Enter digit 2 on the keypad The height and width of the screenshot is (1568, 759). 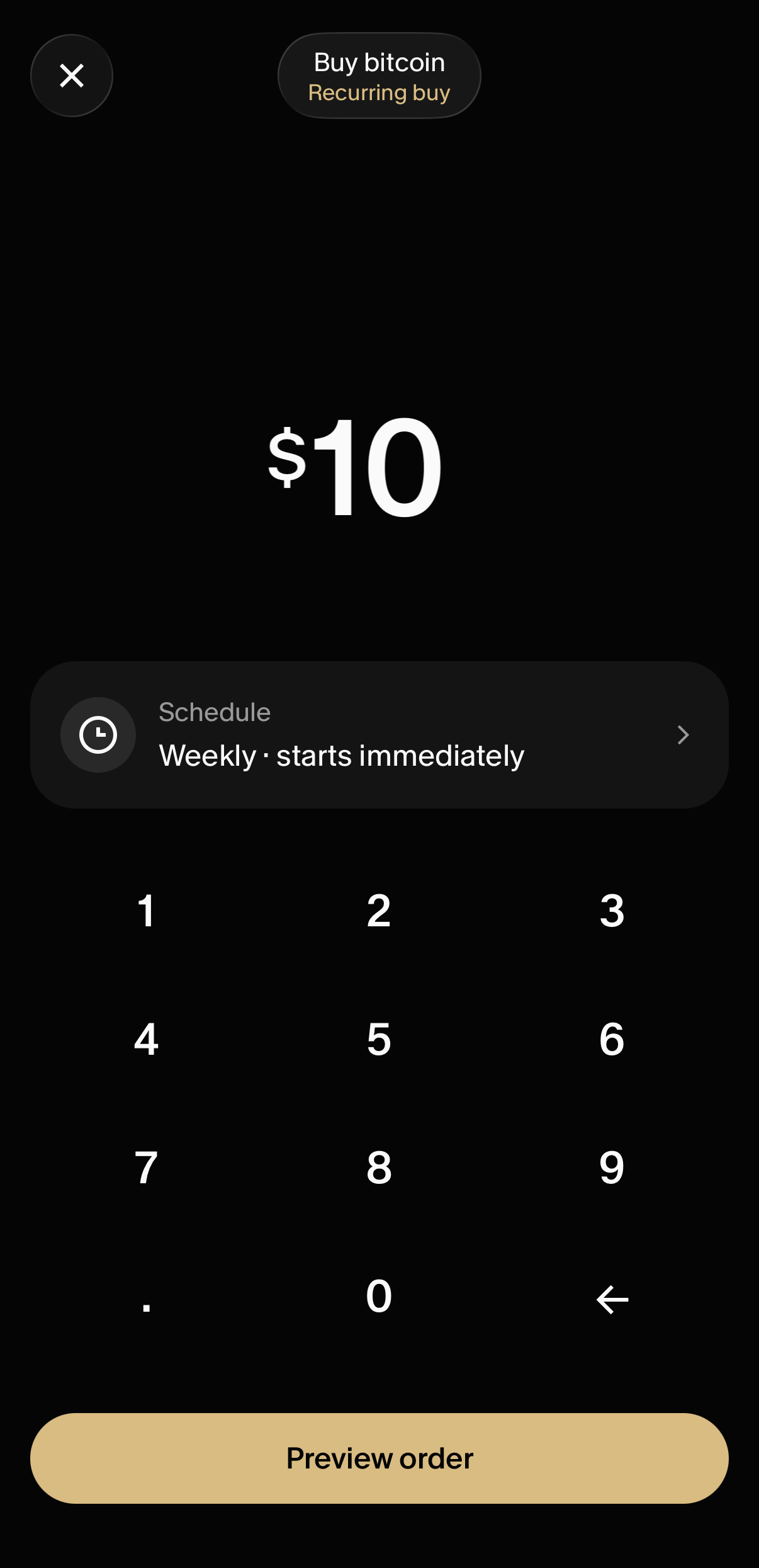(379, 911)
